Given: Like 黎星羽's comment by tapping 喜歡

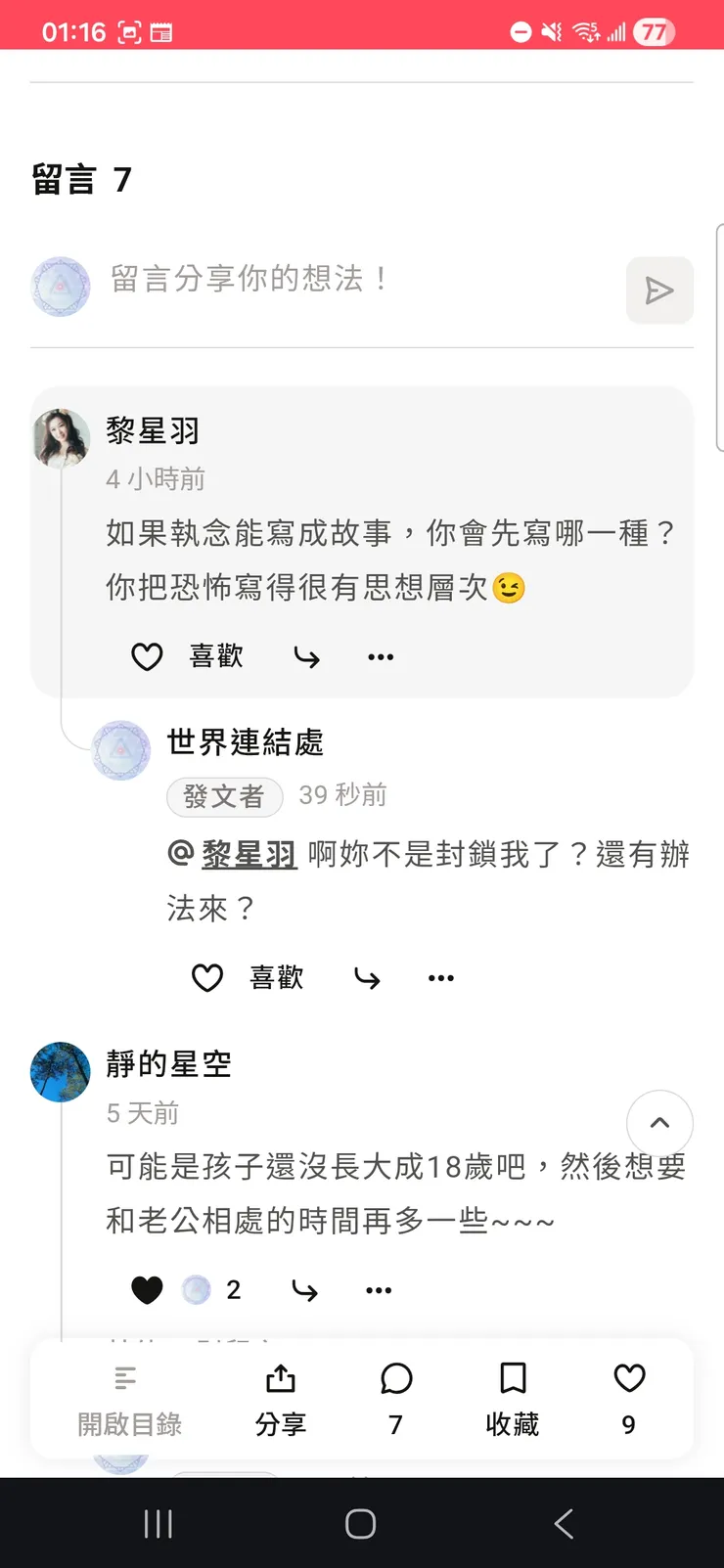Looking at the screenshot, I should (216, 656).
